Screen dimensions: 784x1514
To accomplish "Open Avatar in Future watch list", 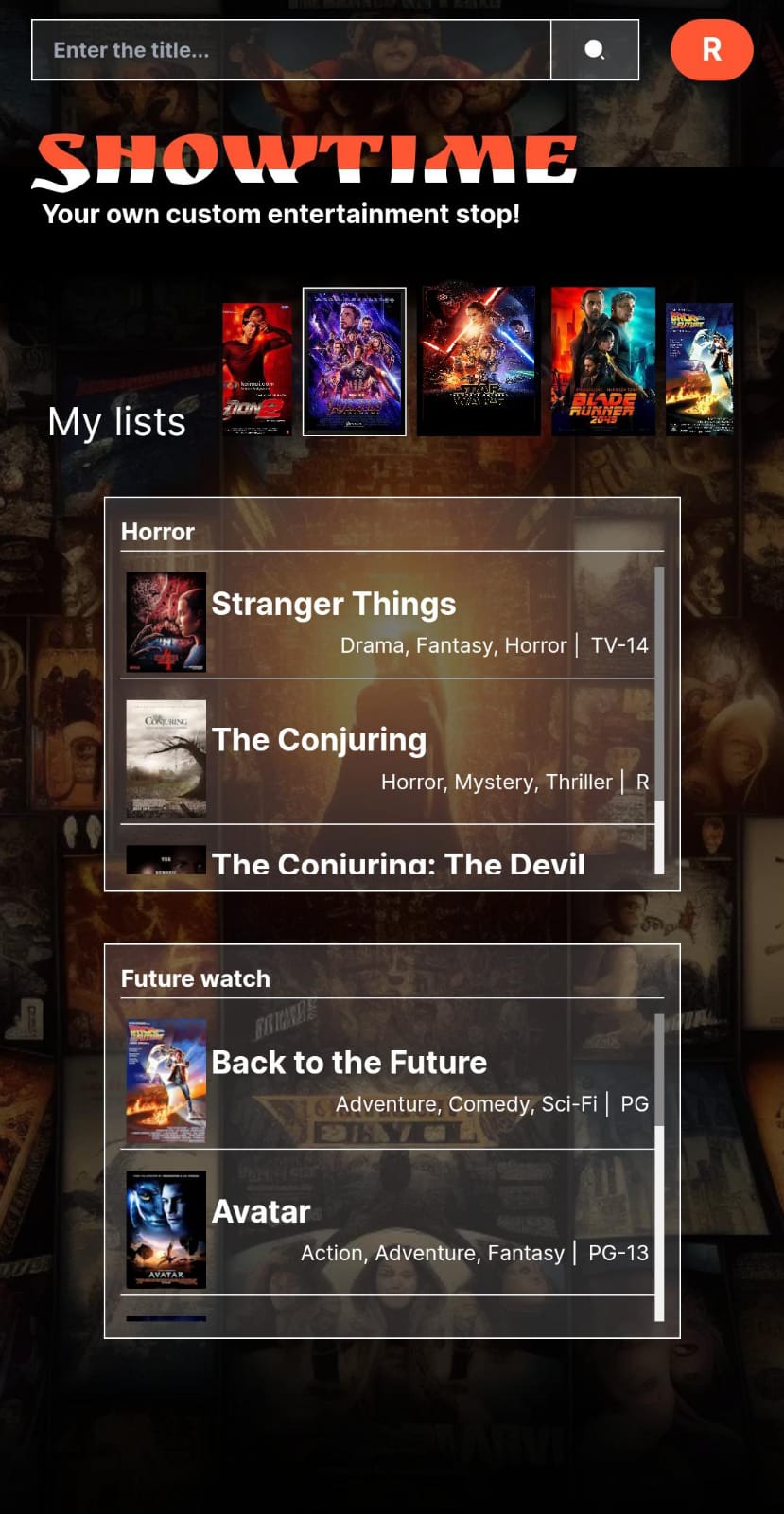I will click(x=388, y=1229).
